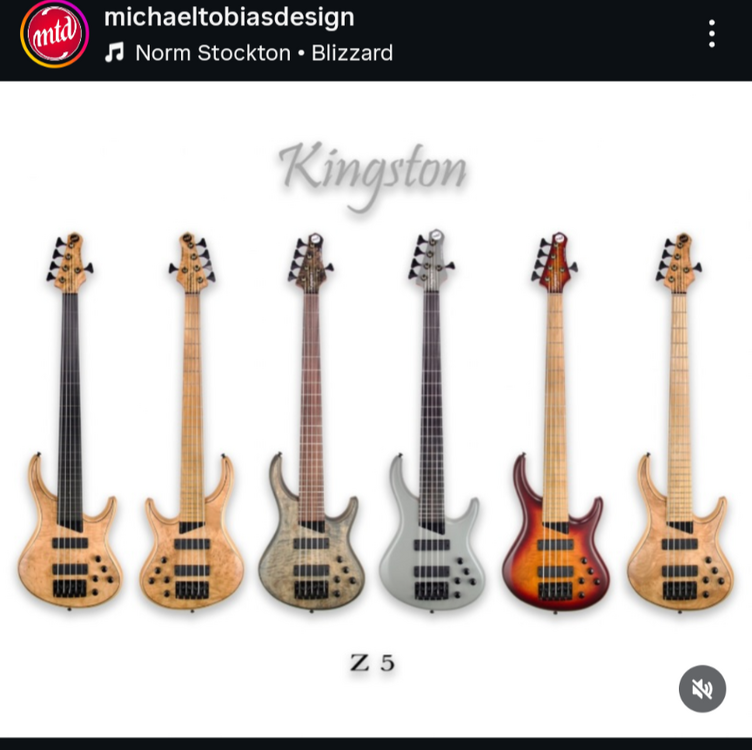Unmute the video sound
This screenshot has width=752, height=750.
[702, 689]
